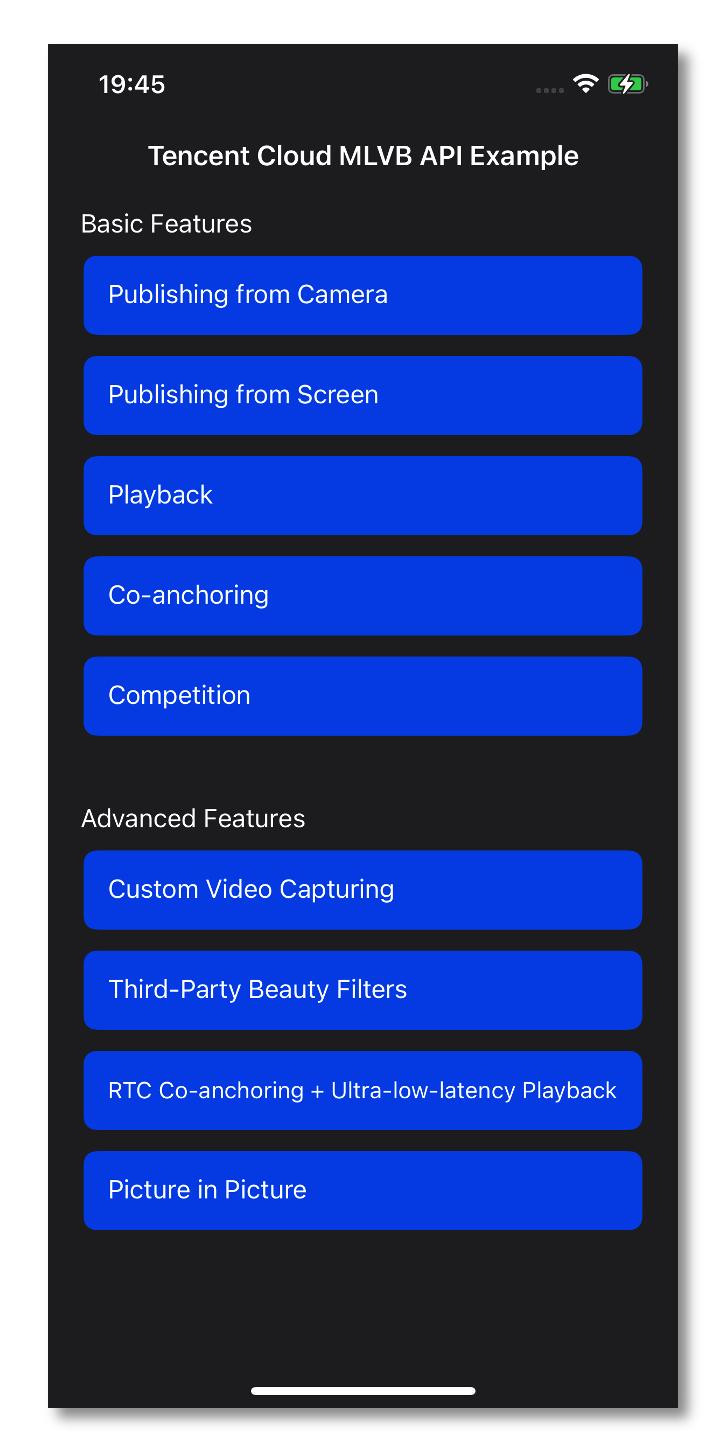Select Publishing from Screen
This screenshot has height=1454, width=724.
pos(362,395)
